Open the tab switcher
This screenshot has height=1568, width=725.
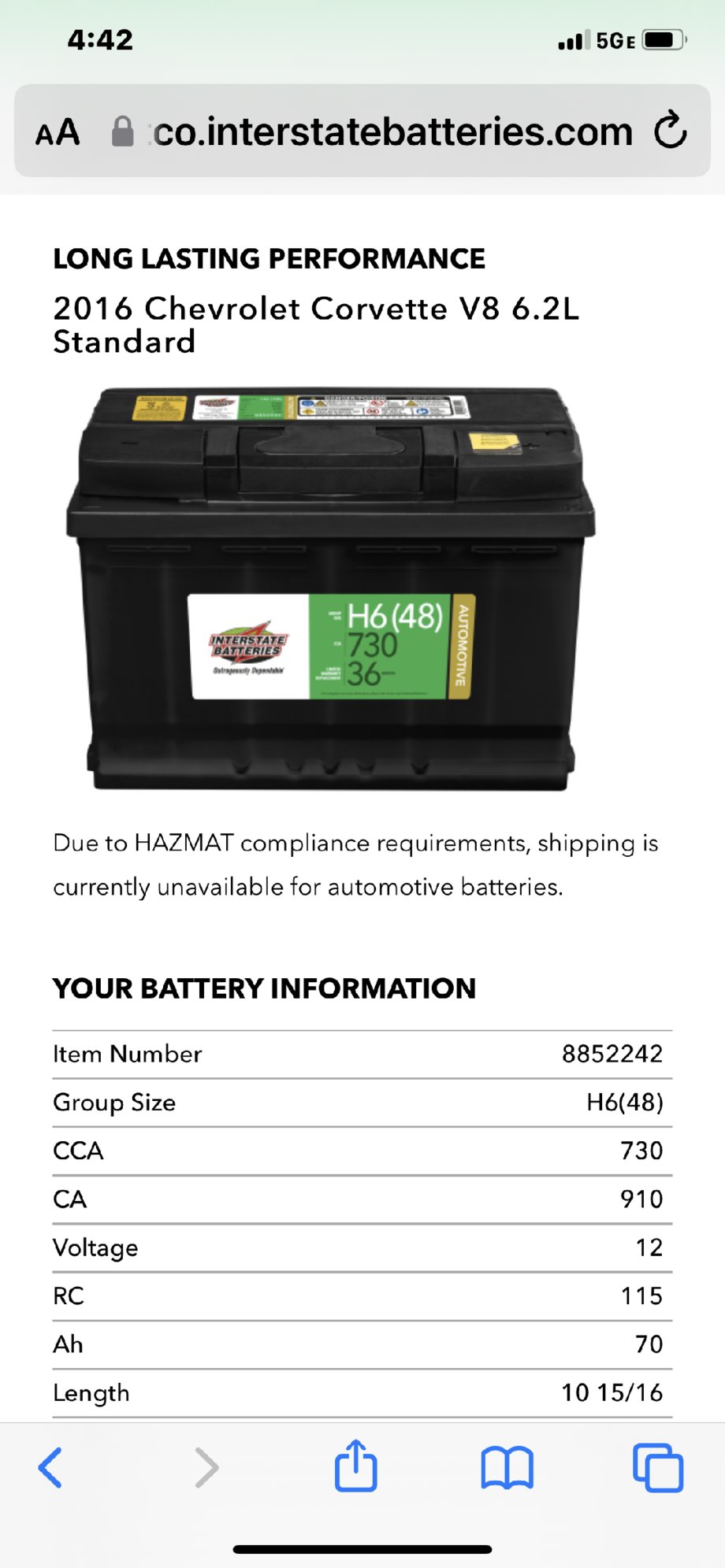tap(658, 1466)
